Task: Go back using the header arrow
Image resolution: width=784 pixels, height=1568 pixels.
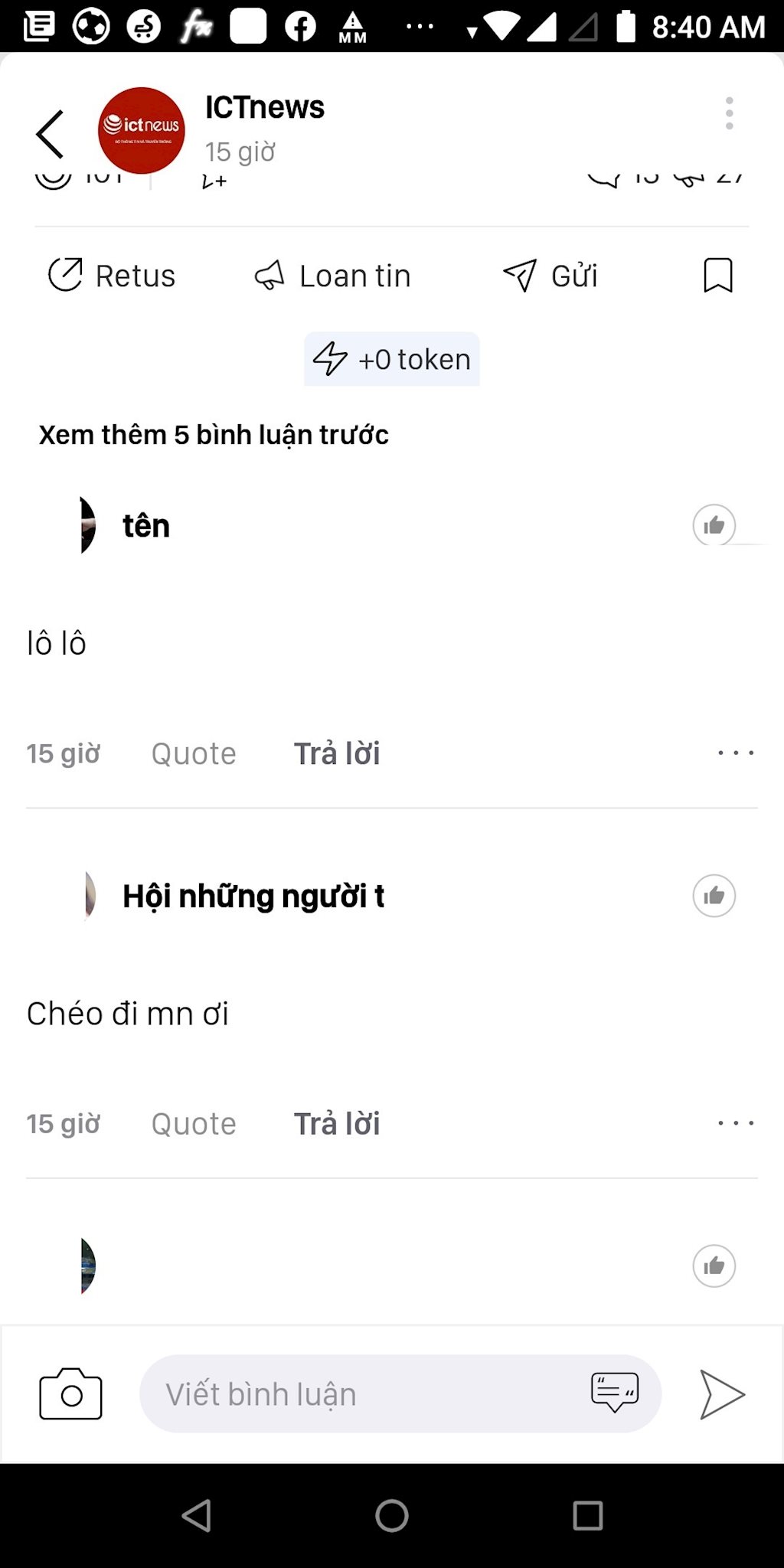Action: [51, 134]
